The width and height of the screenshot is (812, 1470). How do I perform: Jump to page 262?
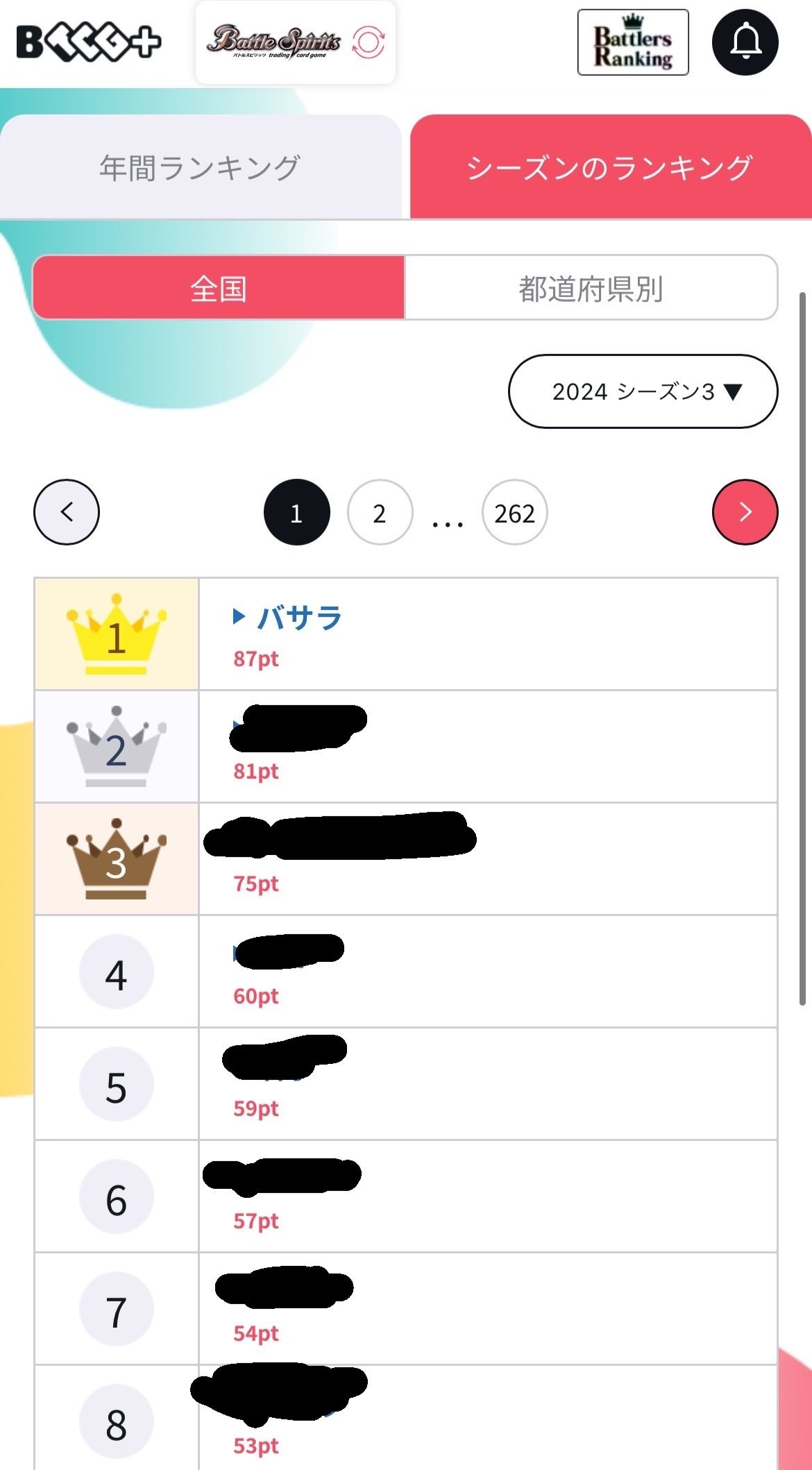click(514, 513)
